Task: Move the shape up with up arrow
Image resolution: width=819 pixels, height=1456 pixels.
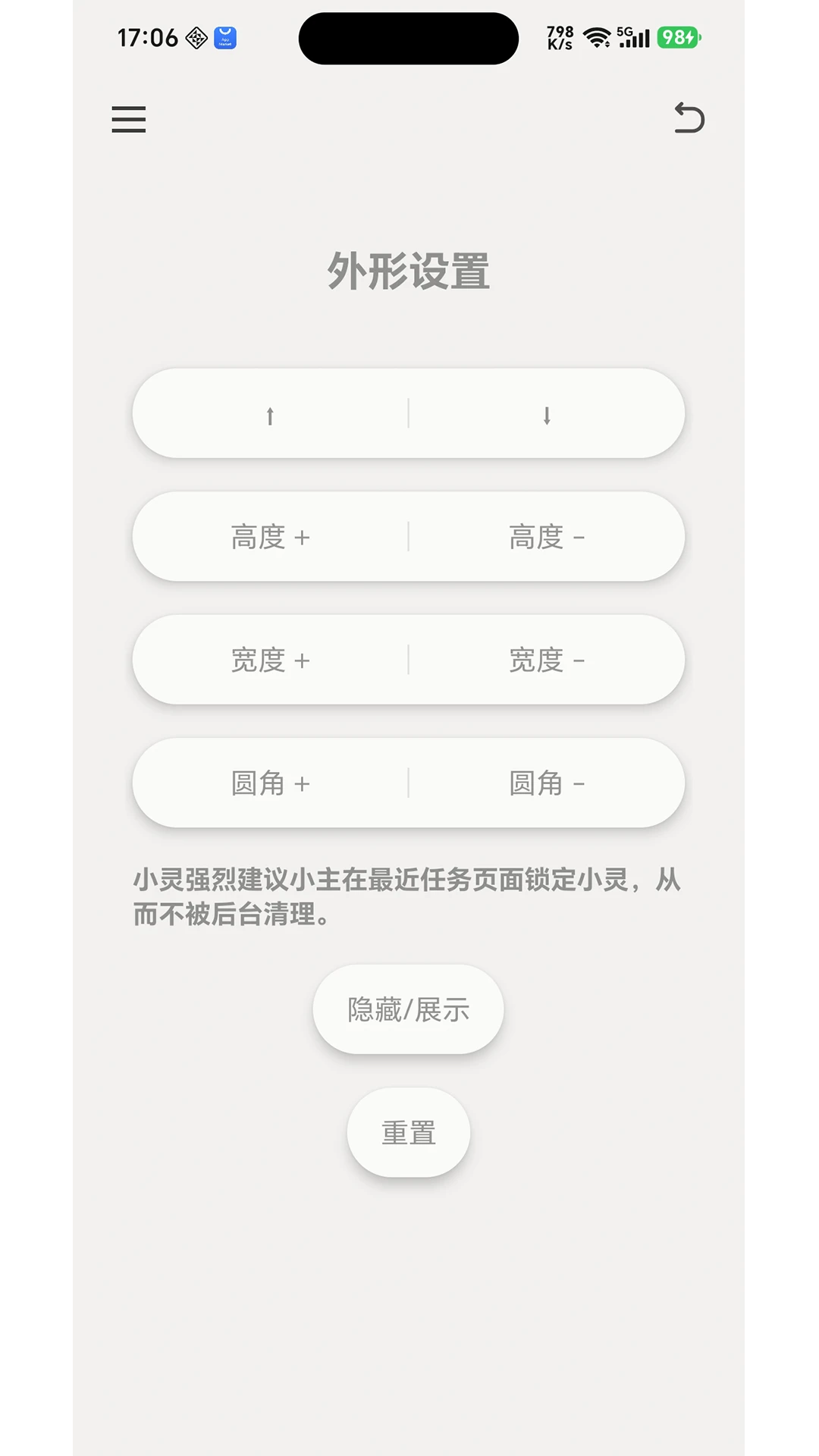Action: pyautogui.click(x=270, y=414)
